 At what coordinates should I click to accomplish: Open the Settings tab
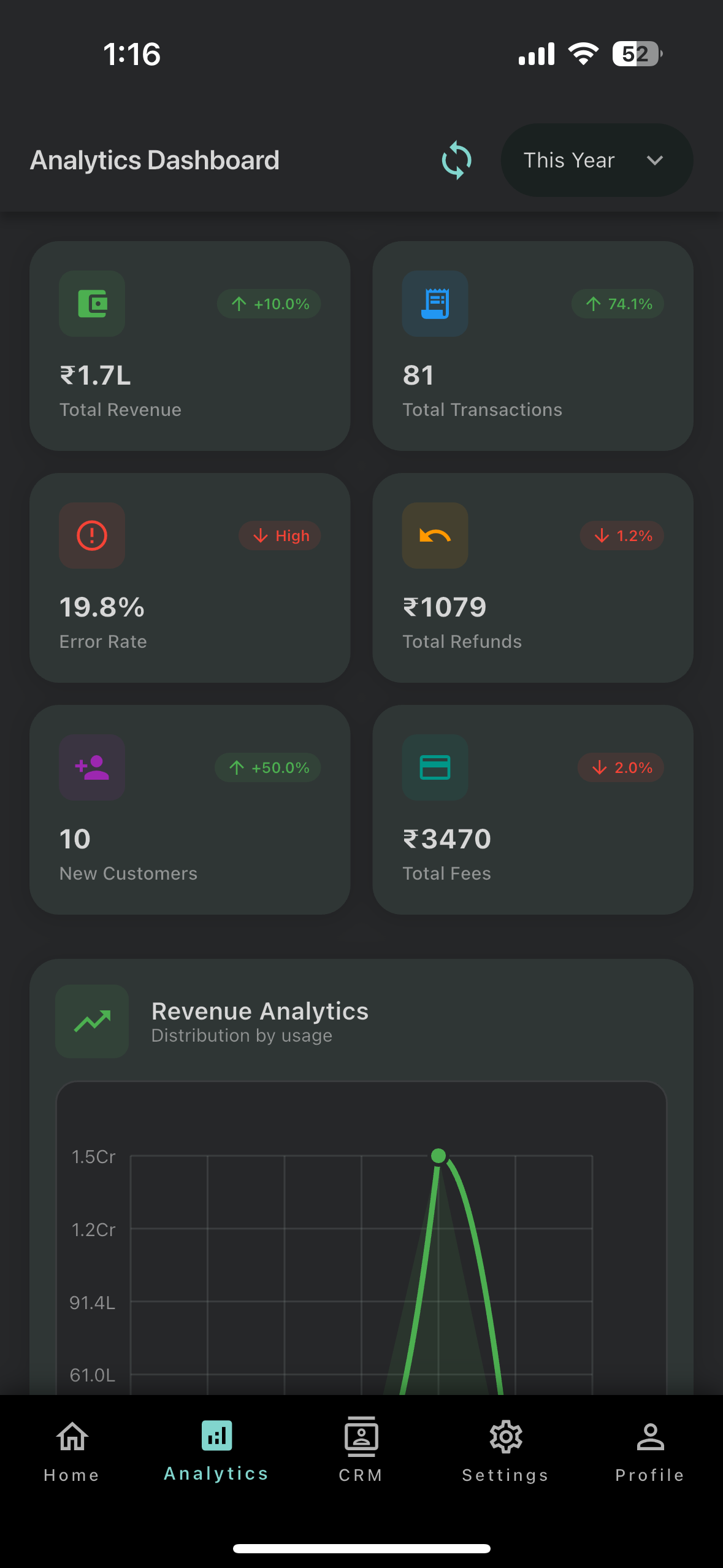click(x=505, y=1450)
